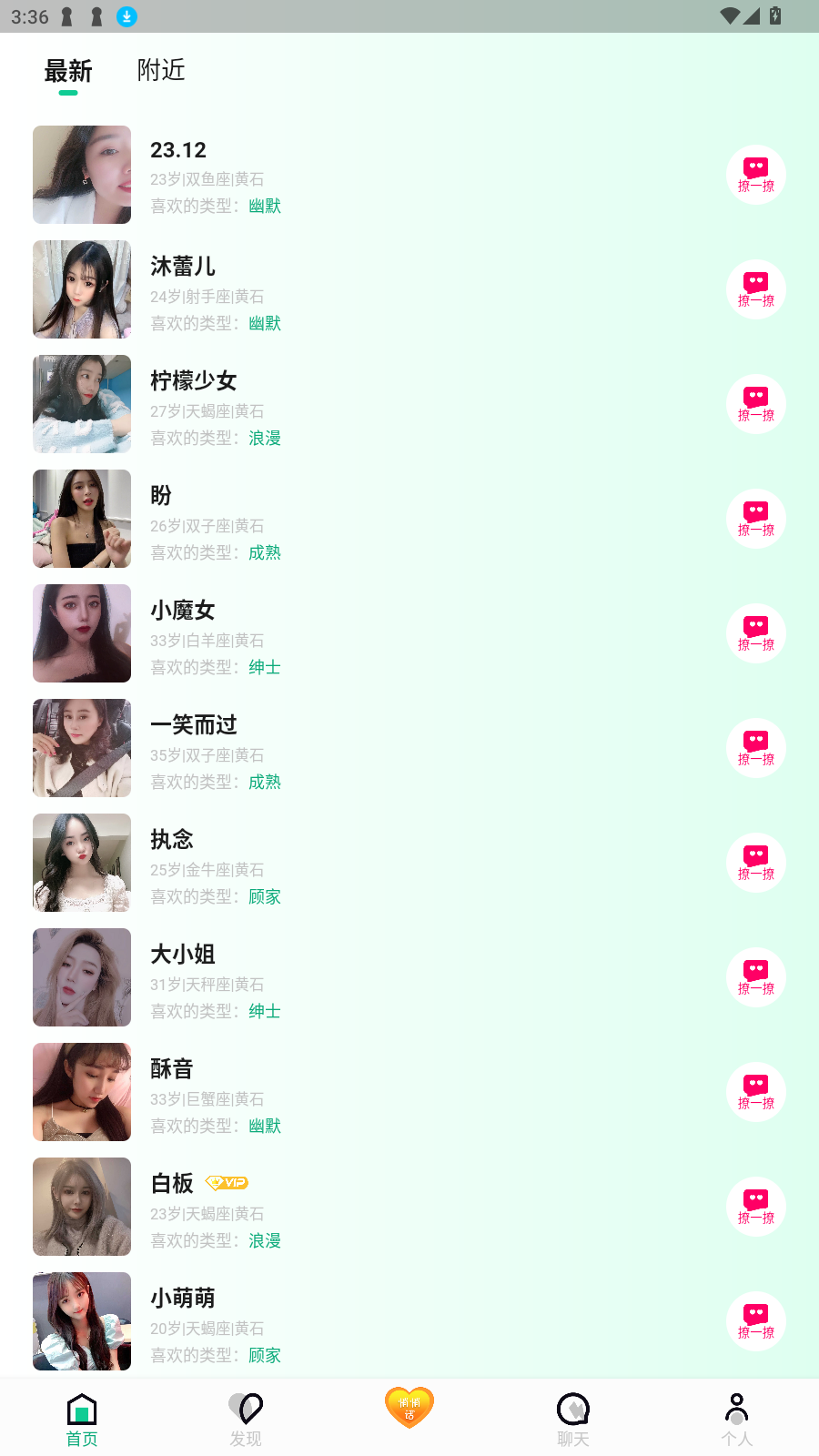Send 撩一撩 to 沐蕾儿
This screenshot has height=1456, width=819.
[755, 289]
